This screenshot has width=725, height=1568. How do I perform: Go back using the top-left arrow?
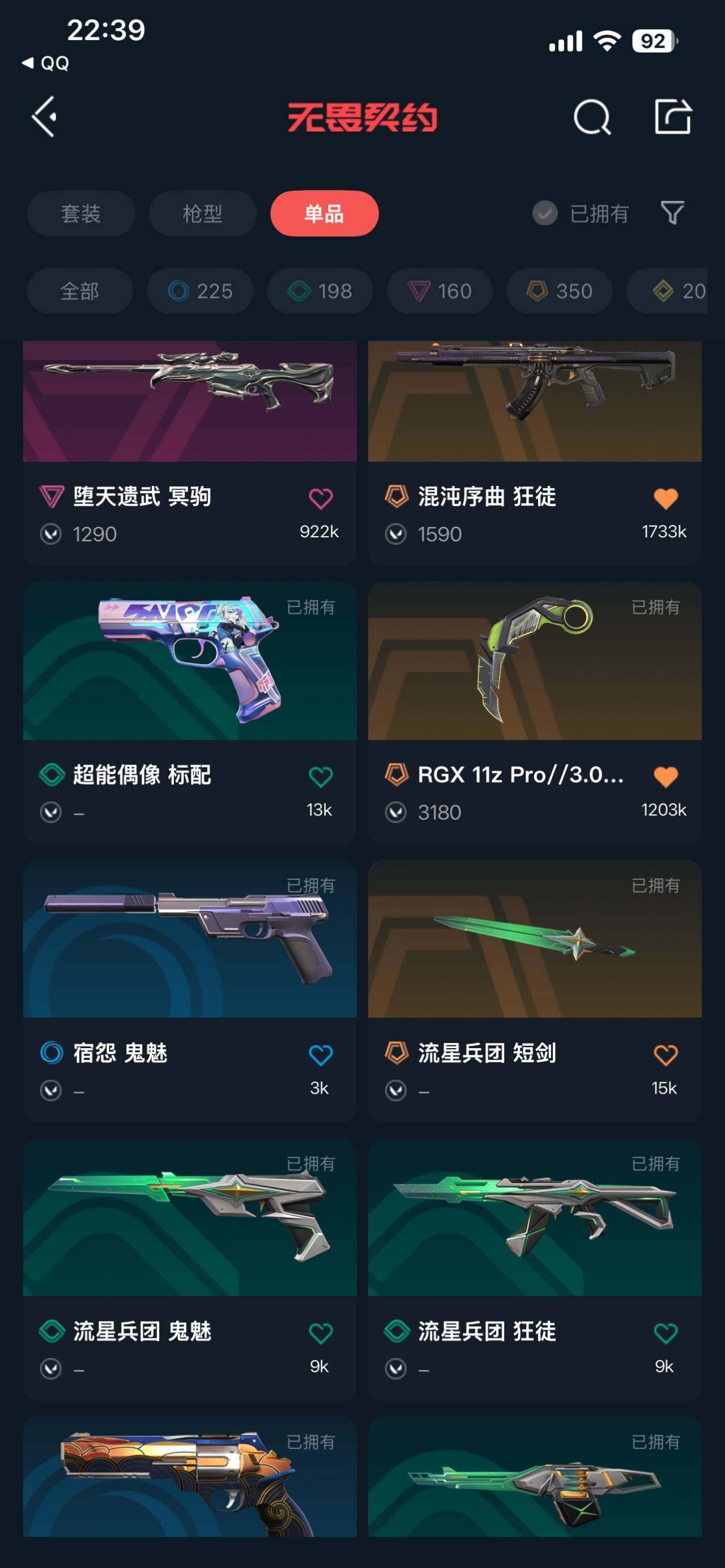44,116
